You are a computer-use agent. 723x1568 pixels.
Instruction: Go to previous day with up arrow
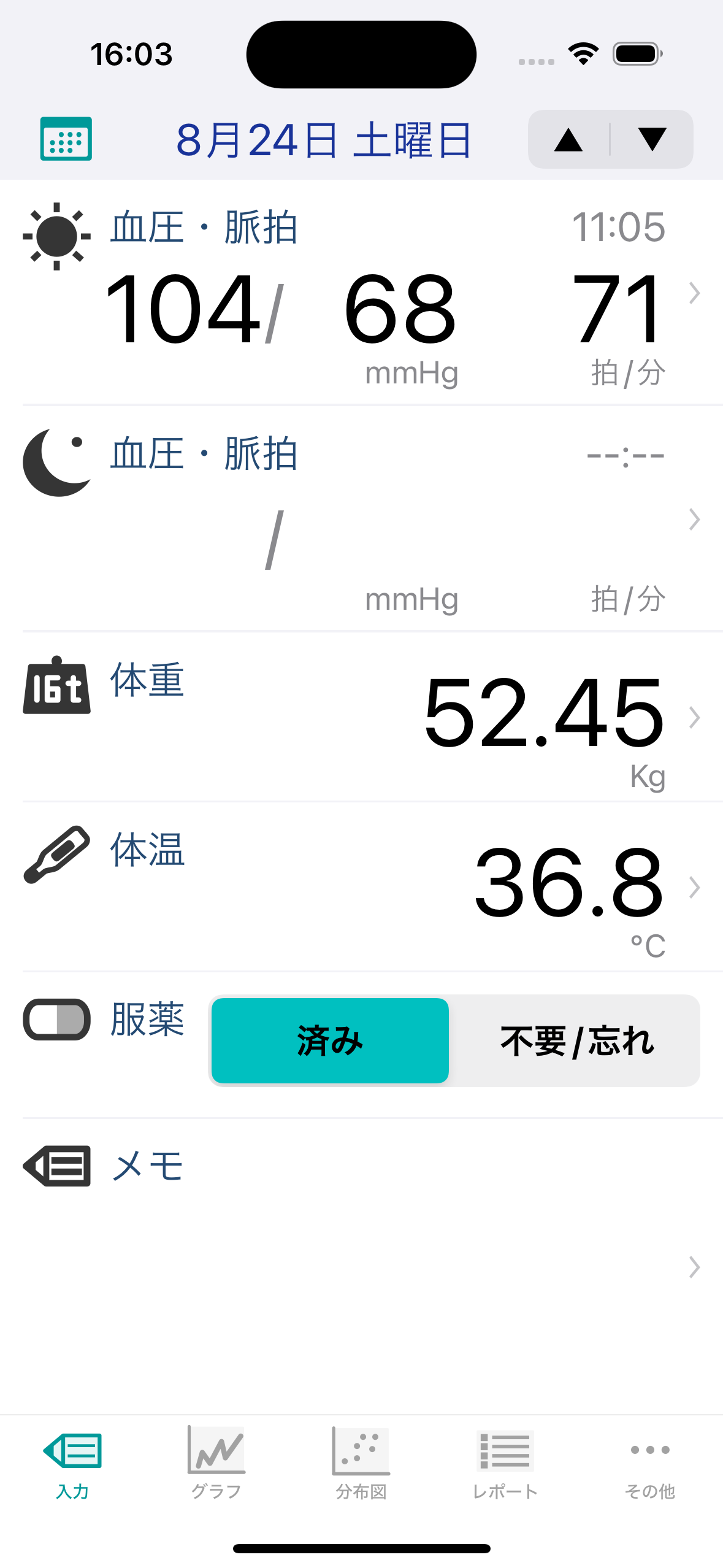568,140
